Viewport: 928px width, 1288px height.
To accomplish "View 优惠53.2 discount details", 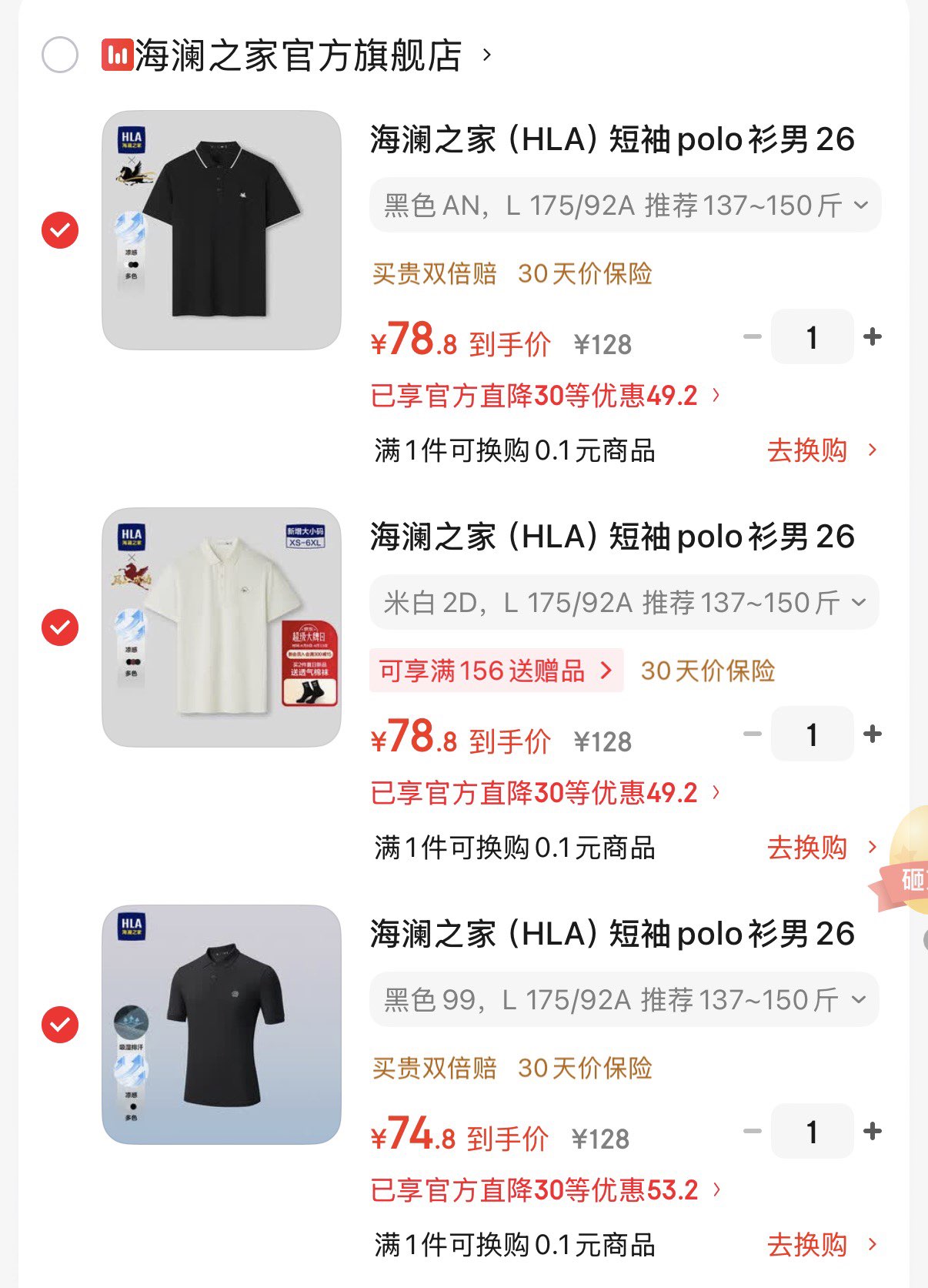I will pyautogui.click(x=546, y=1189).
